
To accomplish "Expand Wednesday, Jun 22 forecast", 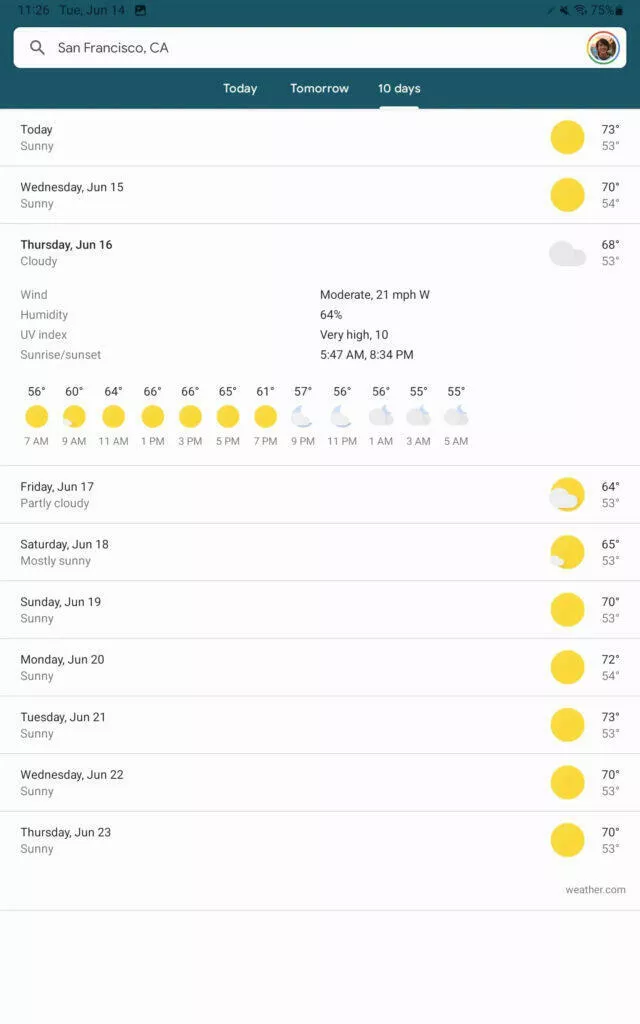I will point(320,782).
